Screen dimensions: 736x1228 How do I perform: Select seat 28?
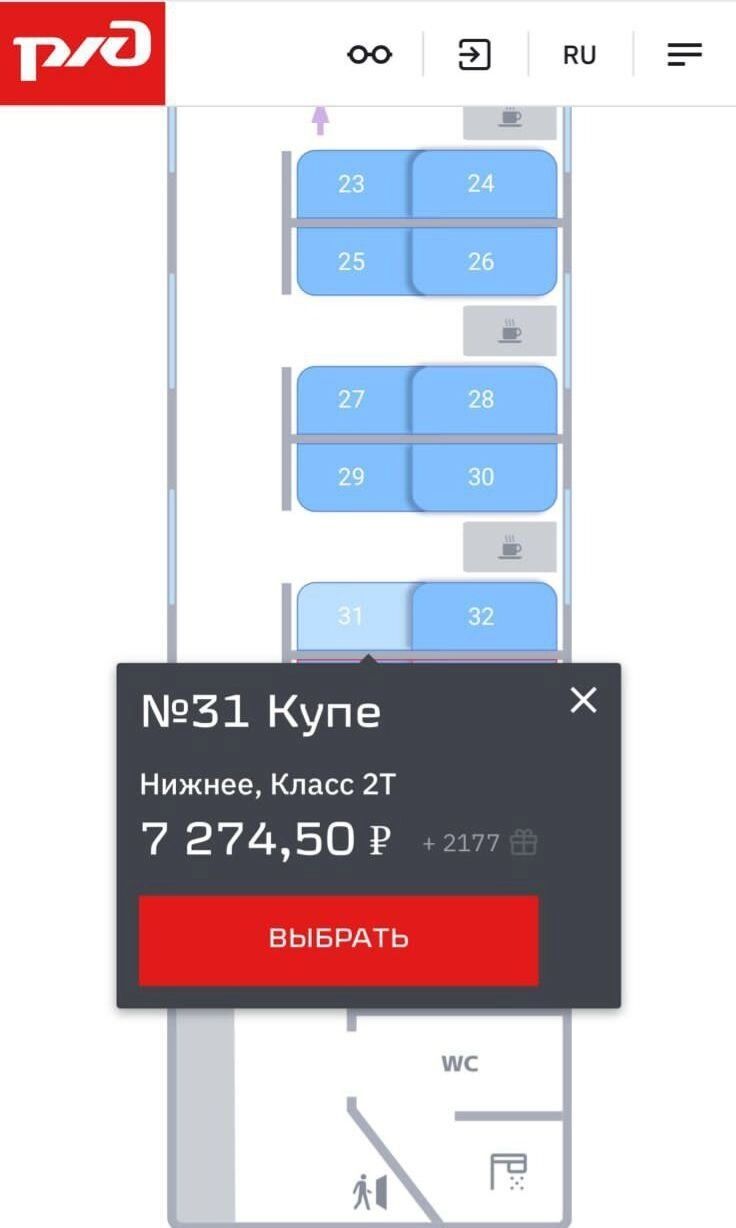(x=481, y=399)
